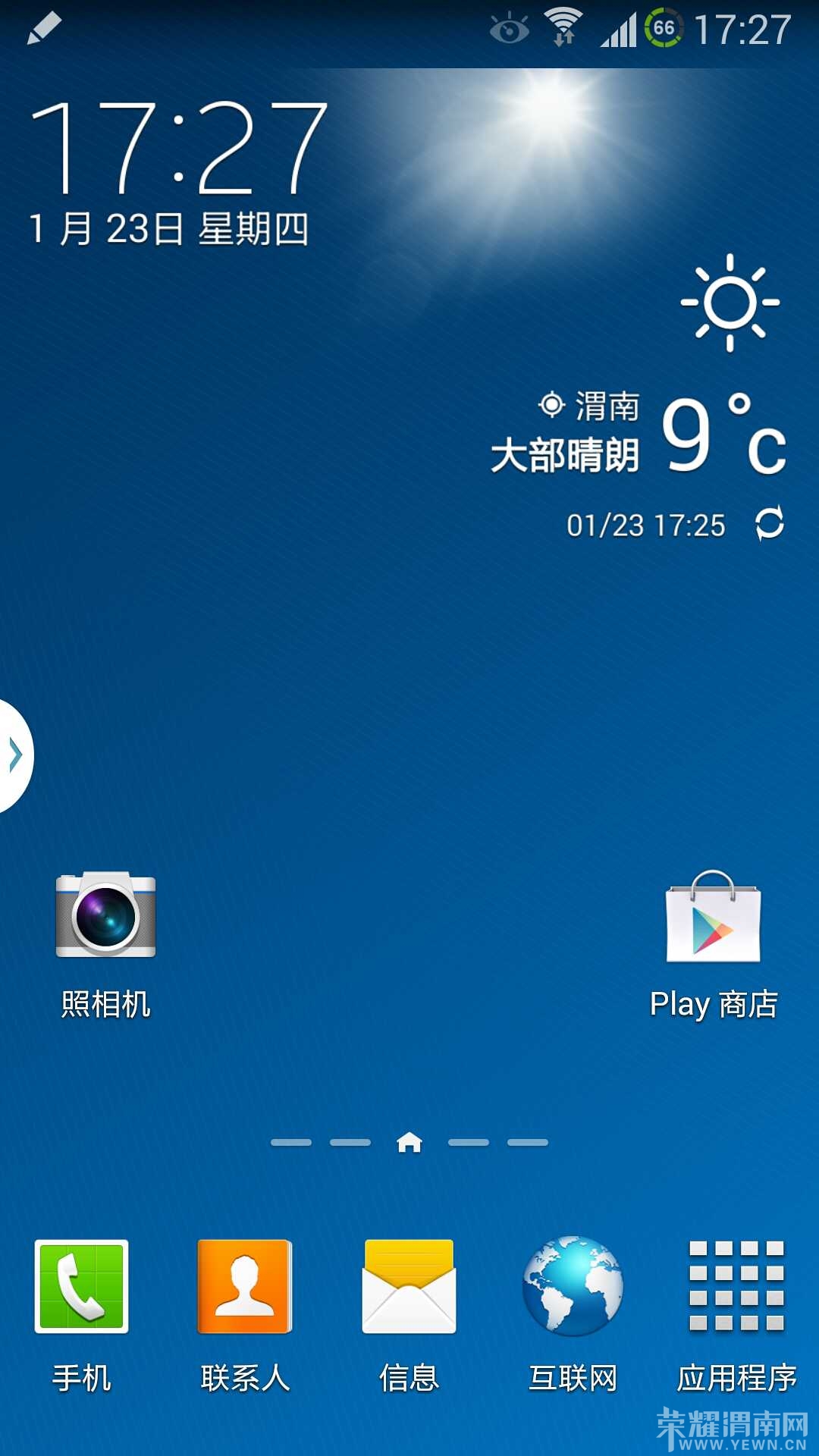The image size is (819, 1456).
Task: Tap the home page indicator
Action: pyautogui.click(x=409, y=1142)
